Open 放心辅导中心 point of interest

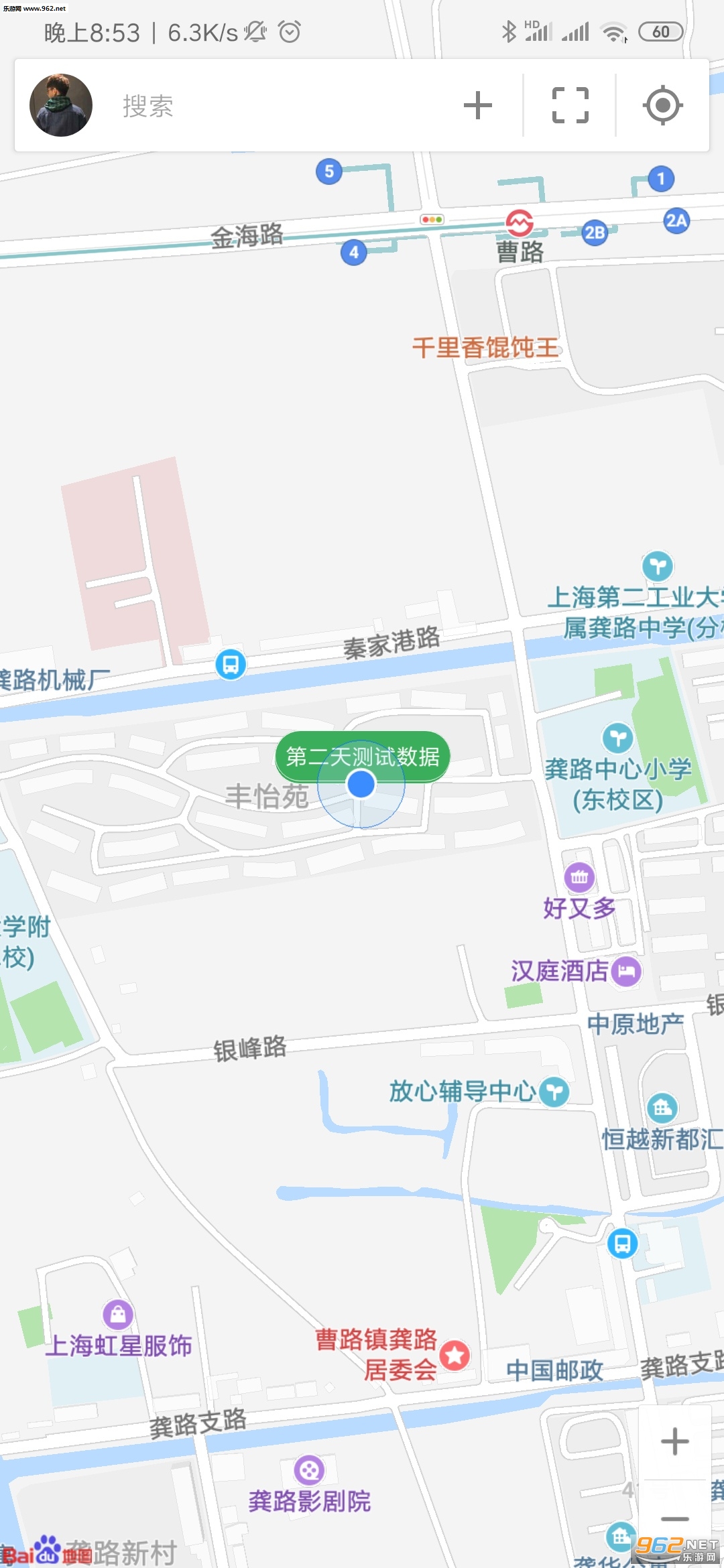point(554,1092)
